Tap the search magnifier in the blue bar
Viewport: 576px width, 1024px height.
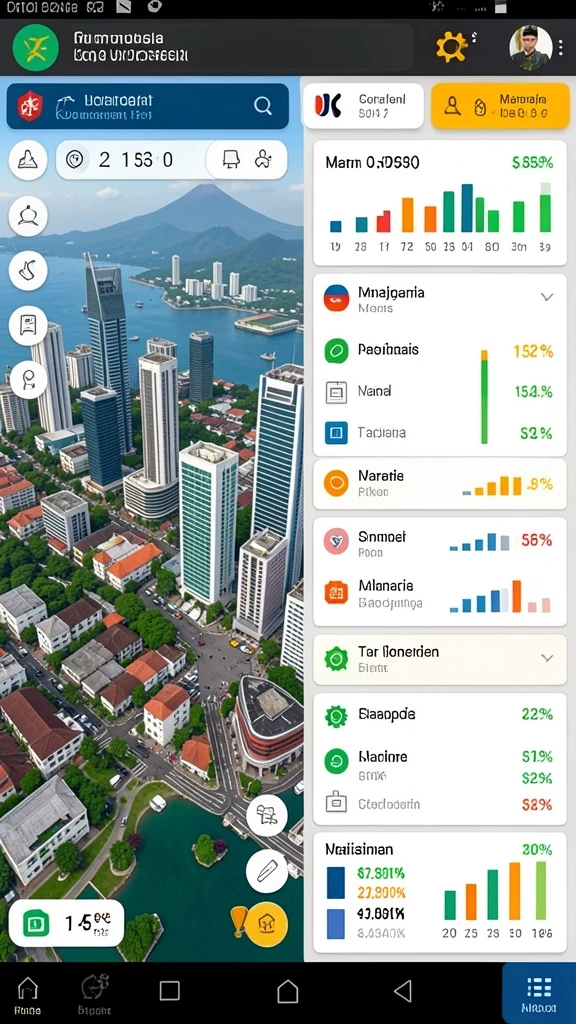click(263, 106)
